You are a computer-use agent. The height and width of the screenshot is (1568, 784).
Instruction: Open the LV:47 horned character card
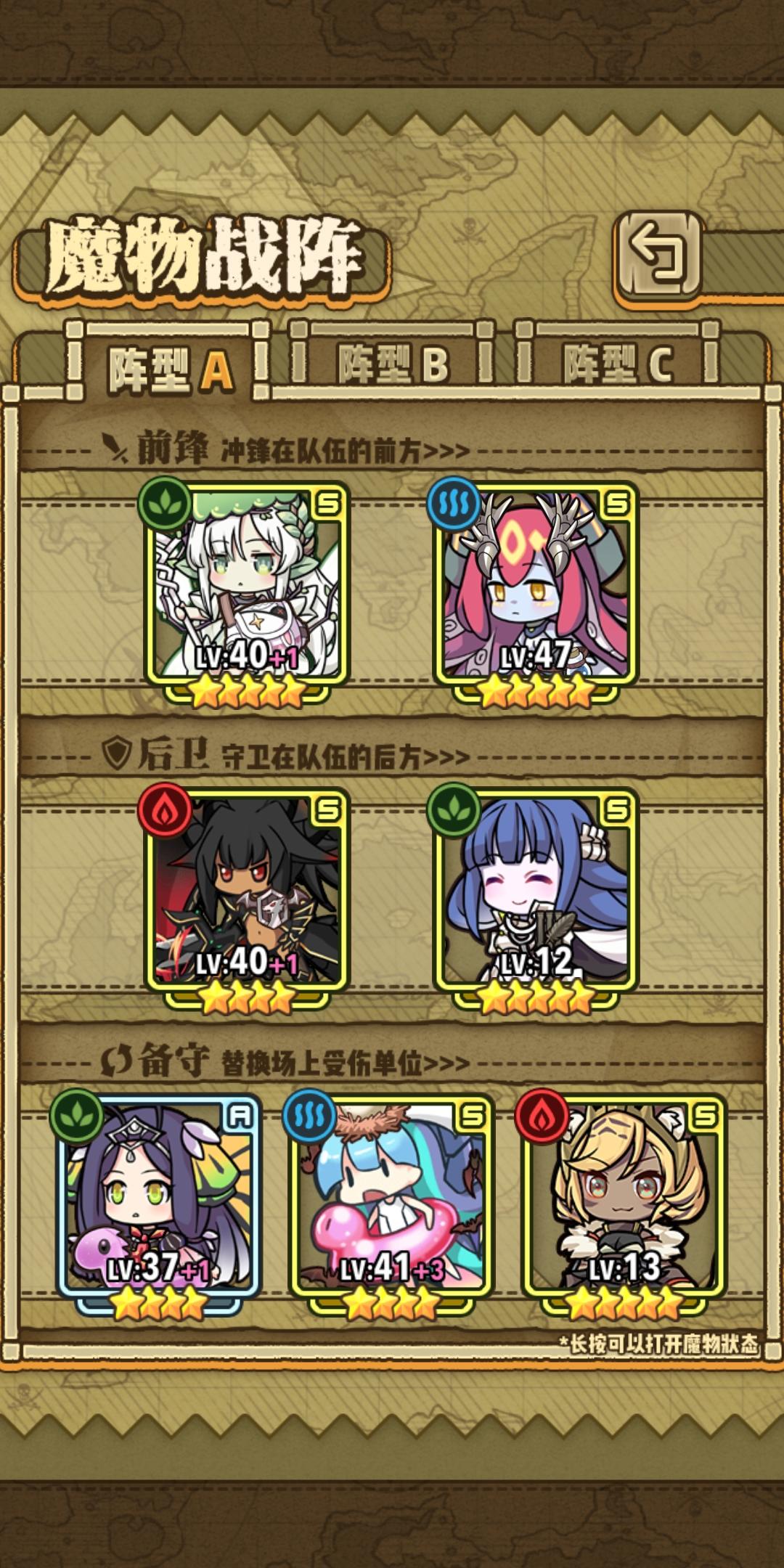tap(537, 581)
